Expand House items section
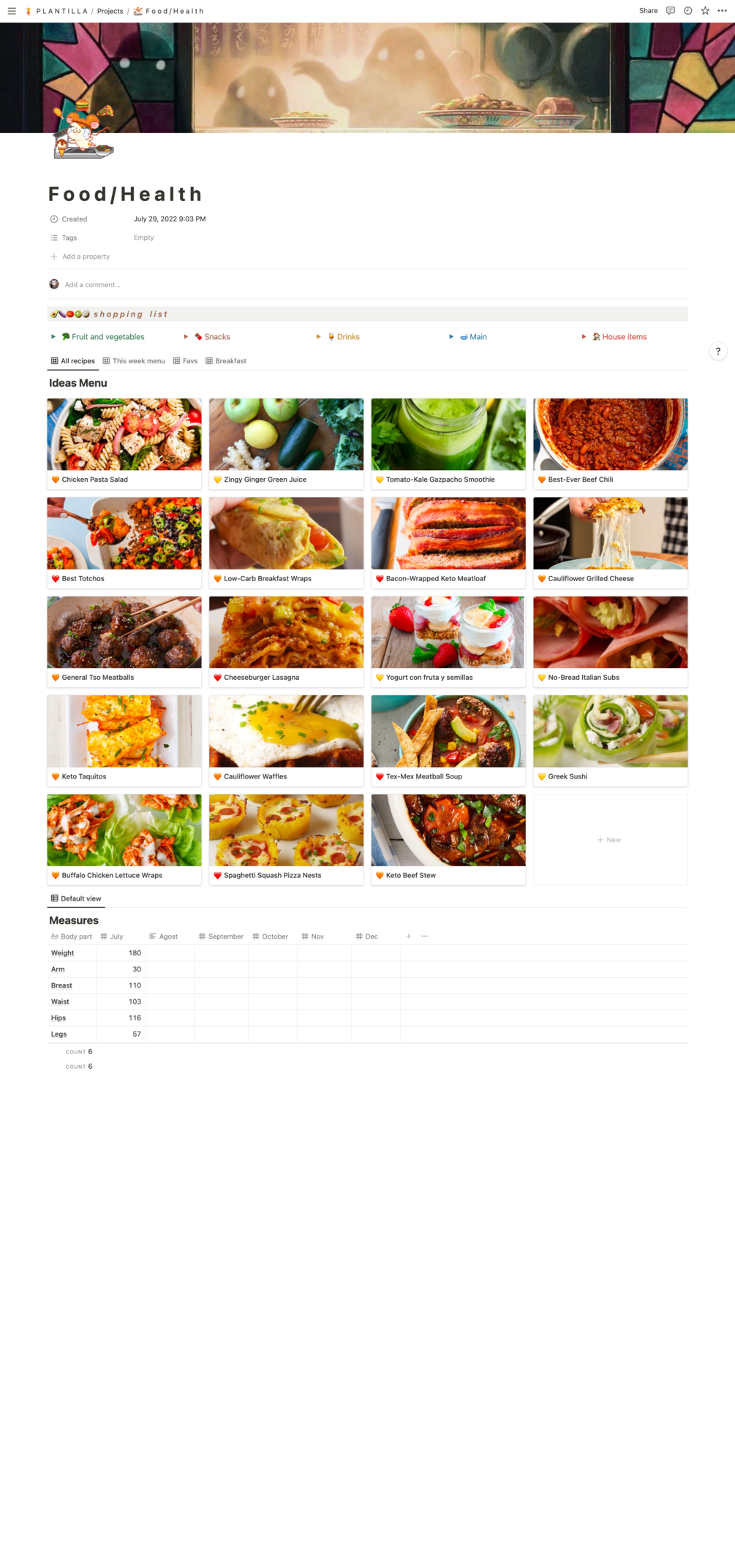Image resolution: width=735 pixels, height=1568 pixels. point(584,337)
